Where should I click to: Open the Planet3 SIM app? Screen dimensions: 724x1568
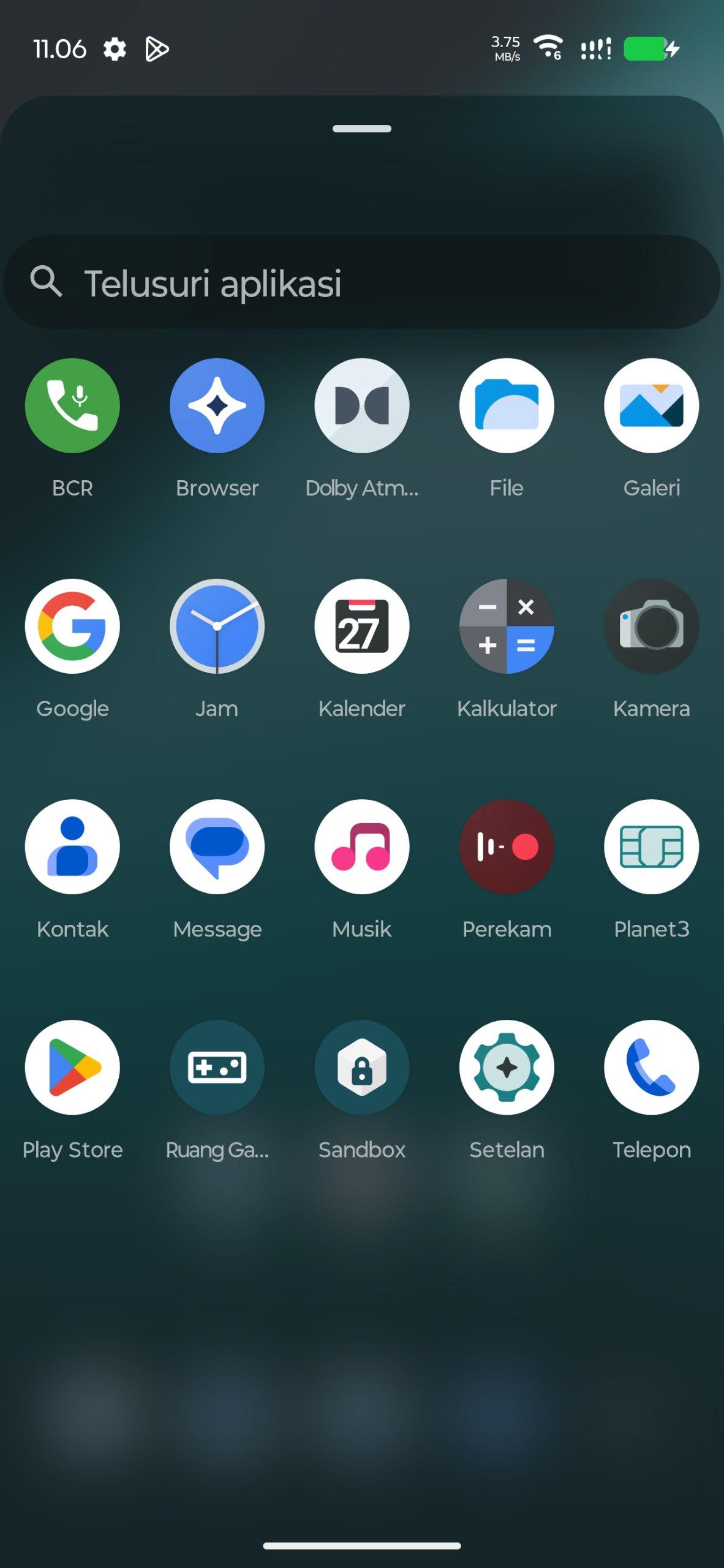tap(651, 846)
